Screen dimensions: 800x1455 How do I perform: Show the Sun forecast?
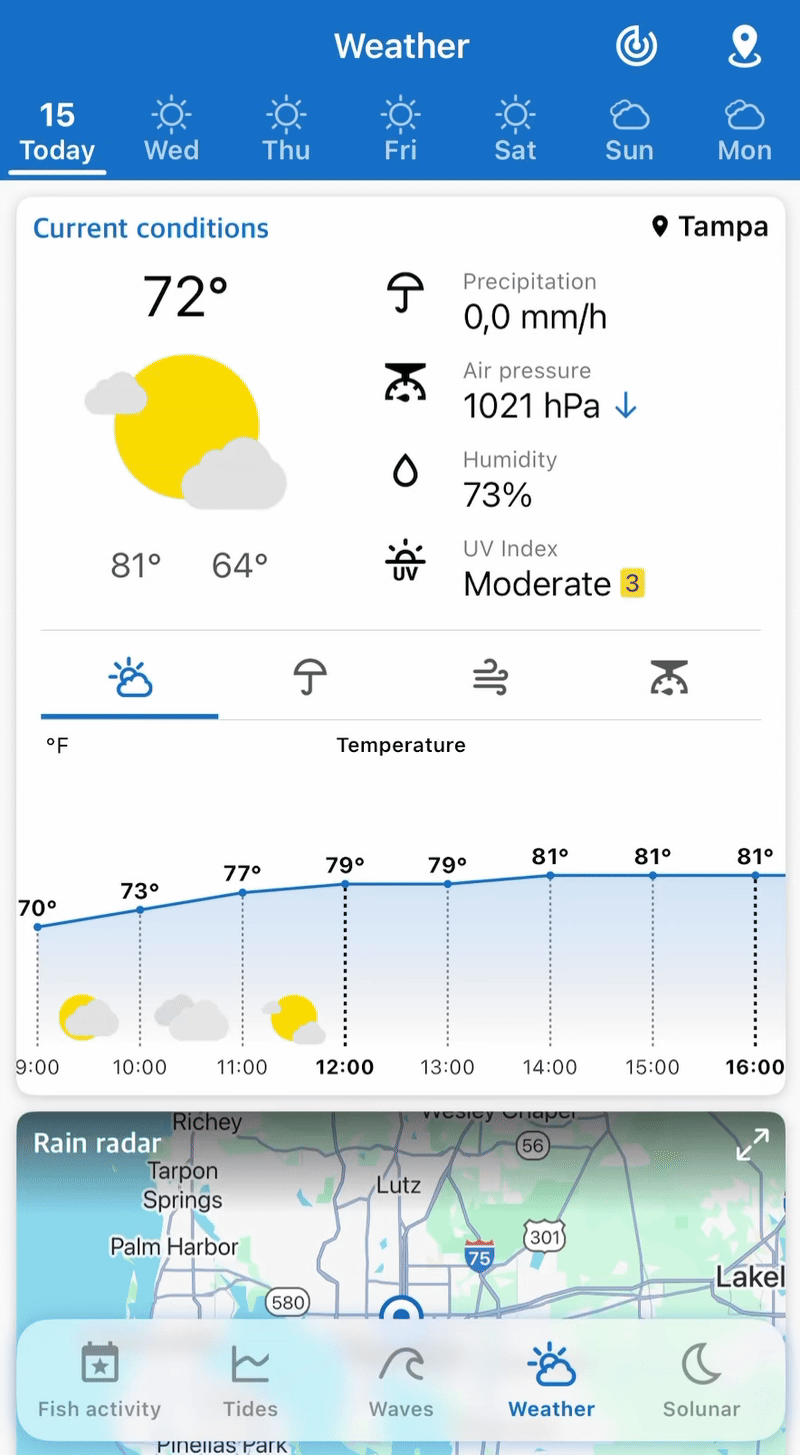pyautogui.click(x=629, y=131)
